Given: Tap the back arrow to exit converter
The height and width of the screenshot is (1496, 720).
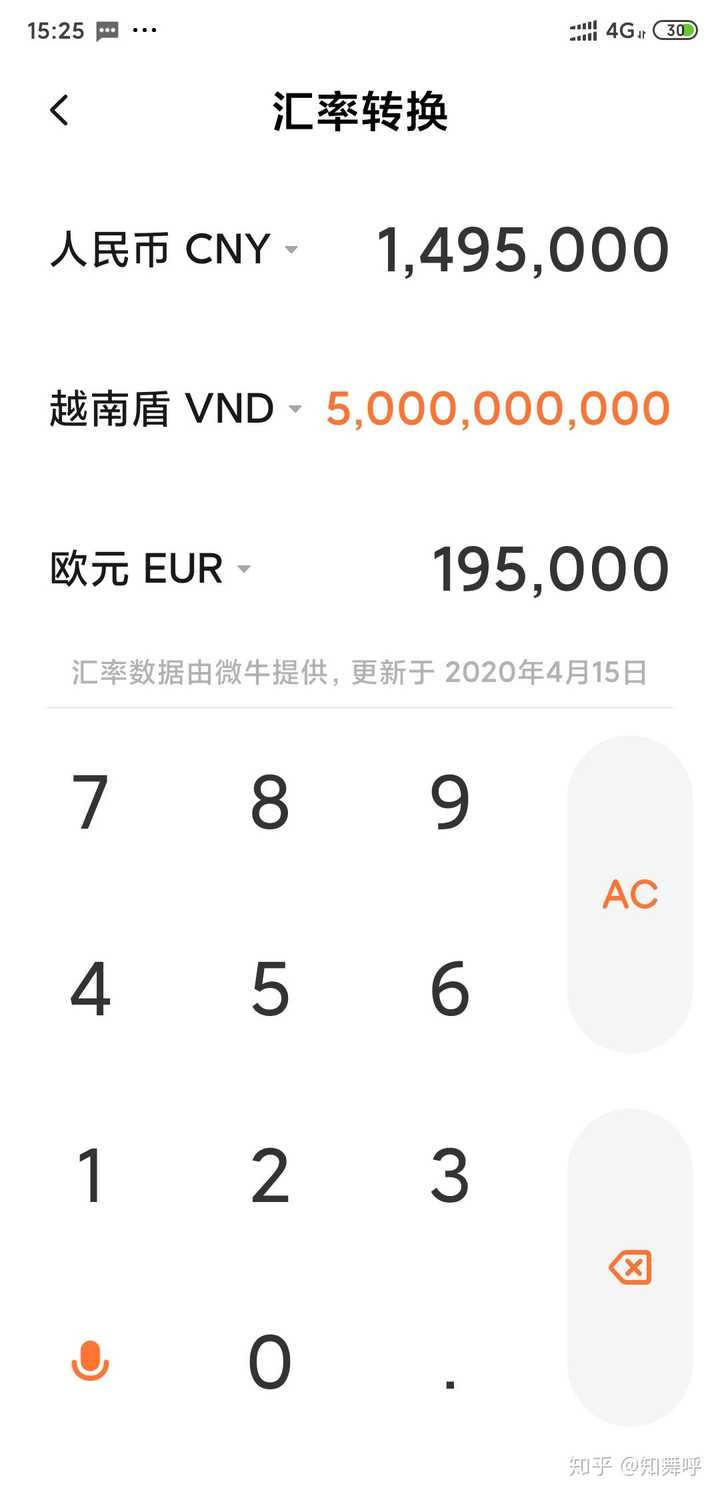Looking at the screenshot, I should 59,110.
